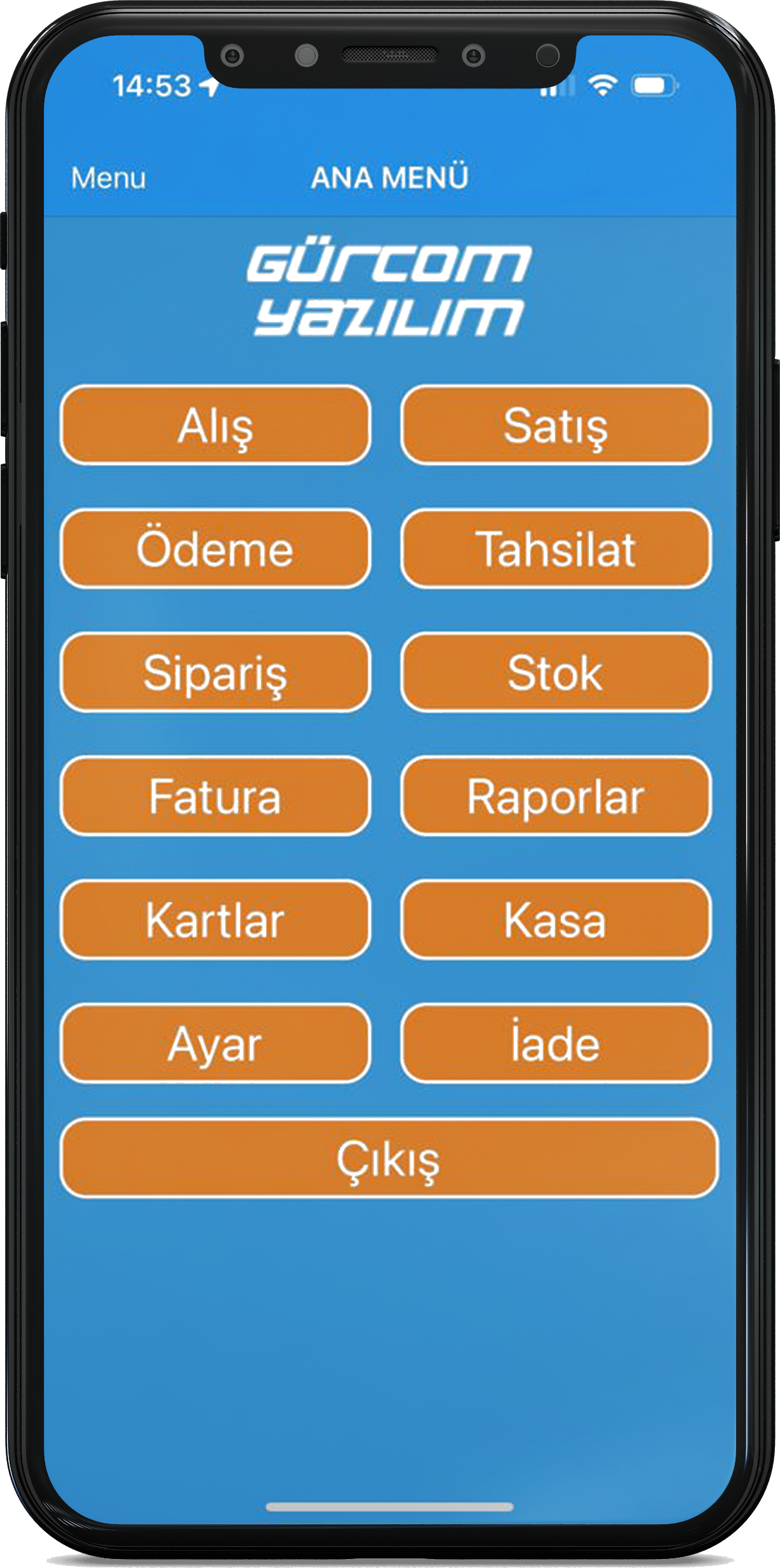The width and height of the screenshot is (780, 1568).
Task: Select the Ödeme button
Action: point(216,548)
